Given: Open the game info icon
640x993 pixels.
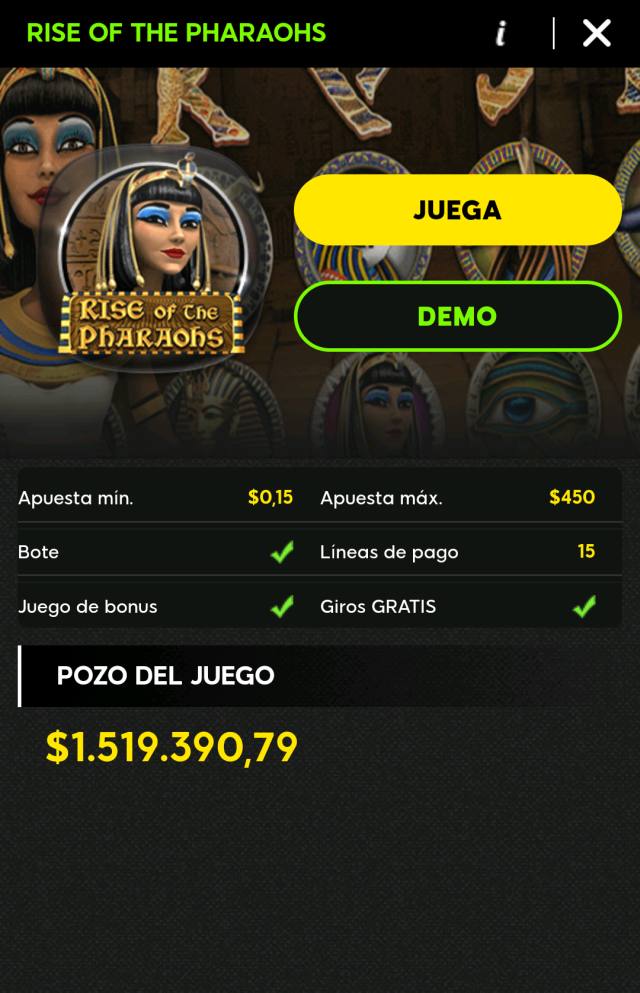Looking at the screenshot, I should pos(501,33).
